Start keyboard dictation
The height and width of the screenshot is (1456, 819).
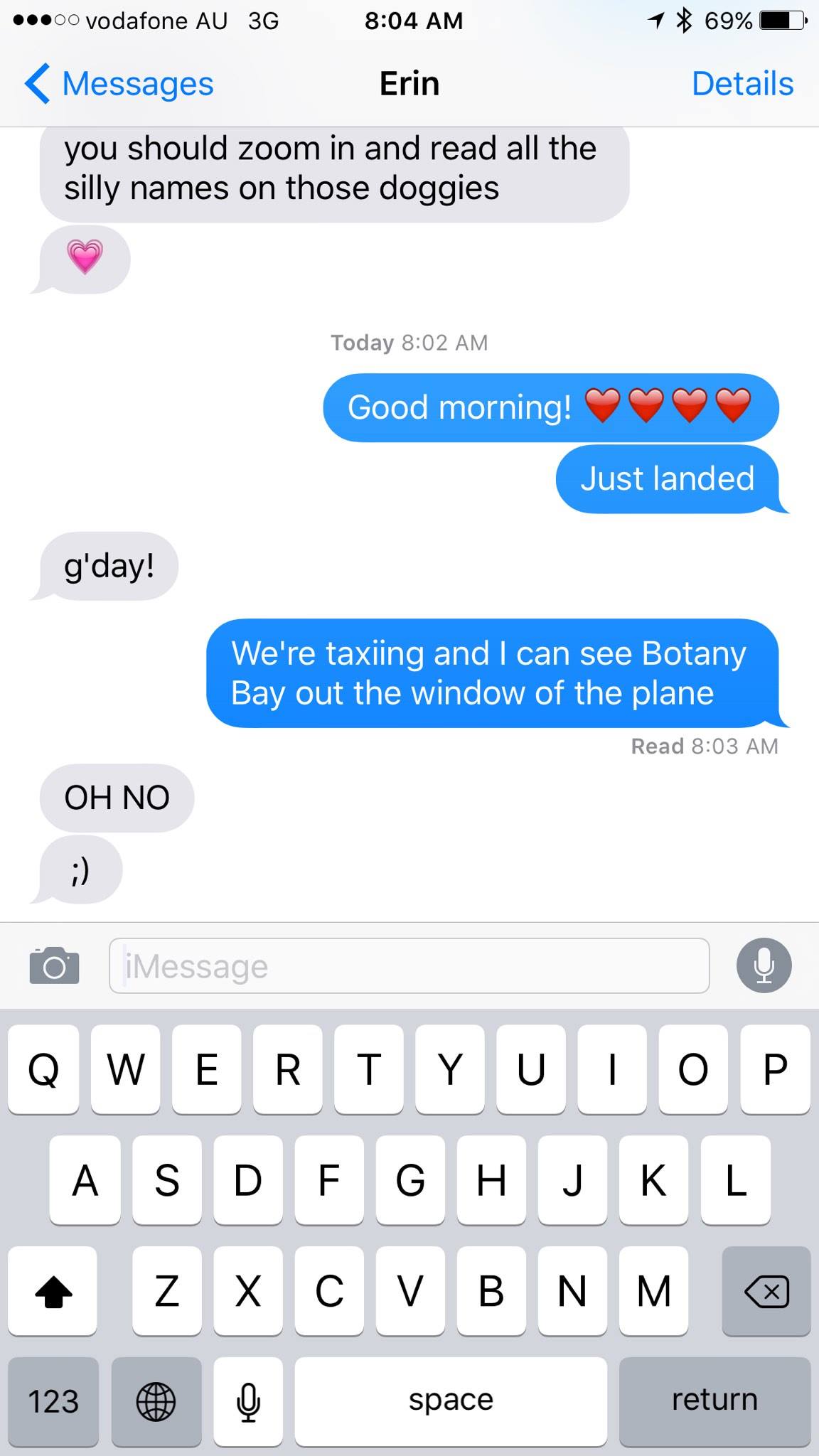pyautogui.click(x=247, y=1400)
